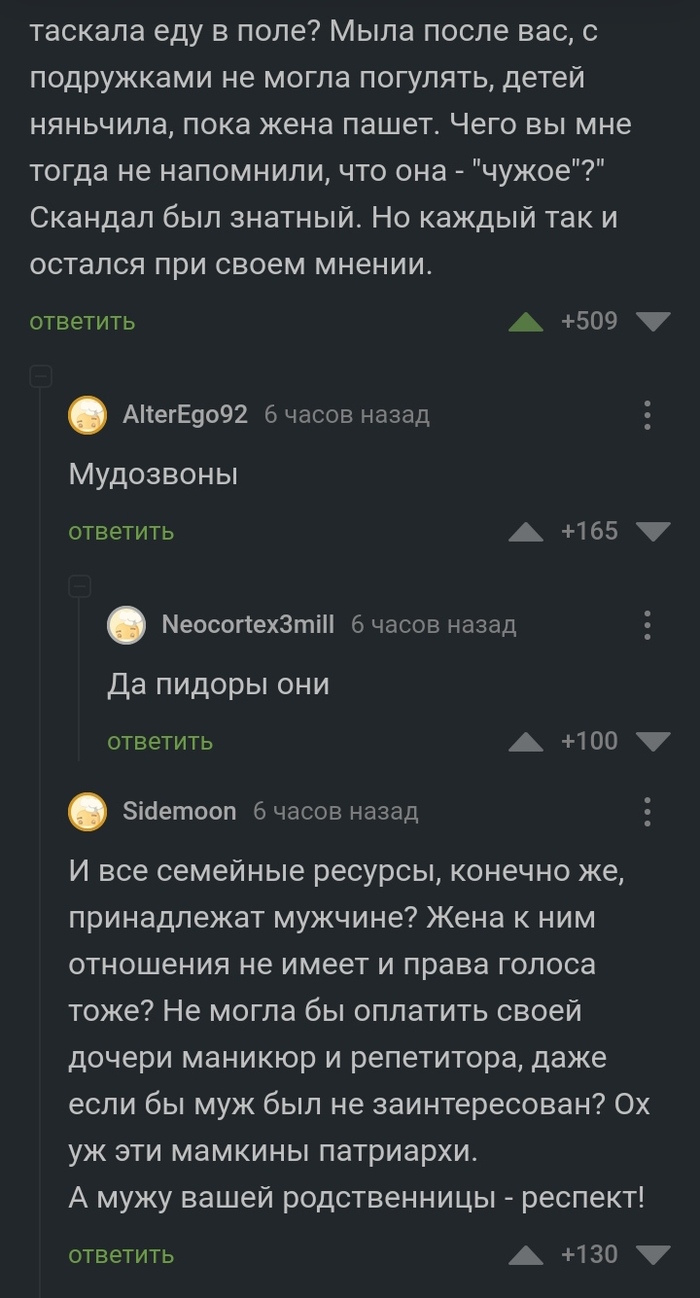
Task: Downvote Neocortex3mill's comment
Action: coord(654,741)
